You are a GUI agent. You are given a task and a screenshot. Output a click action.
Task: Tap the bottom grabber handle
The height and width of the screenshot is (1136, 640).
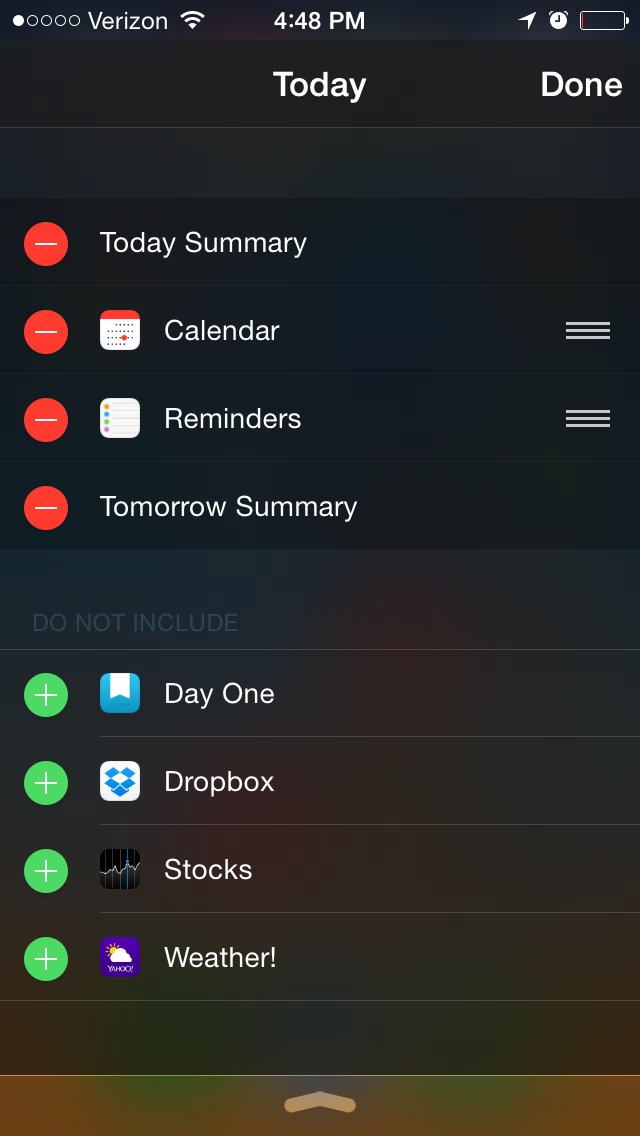point(320,1103)
